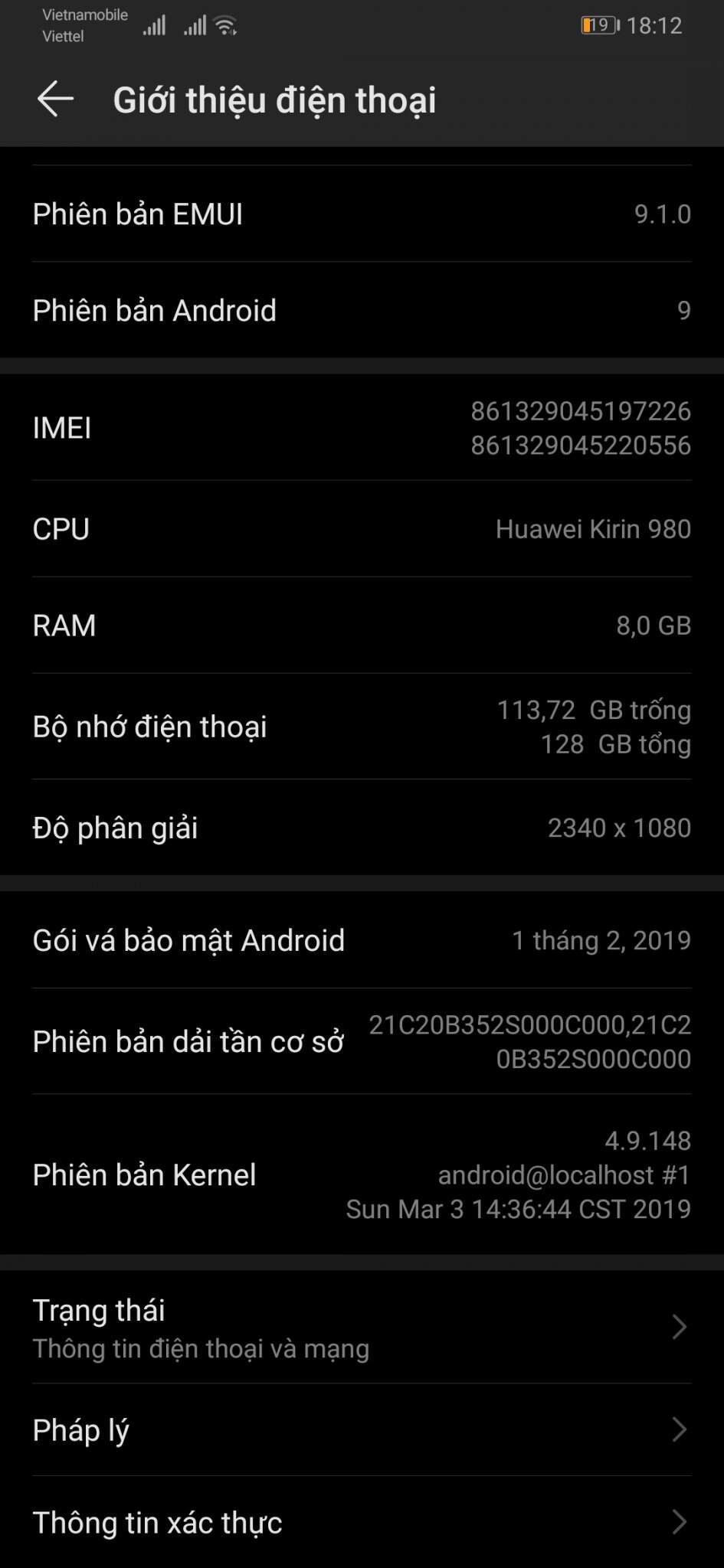Go back using the arrow icon
The width and height of the screenshot is (724, 1568).
tap(55, 100)
